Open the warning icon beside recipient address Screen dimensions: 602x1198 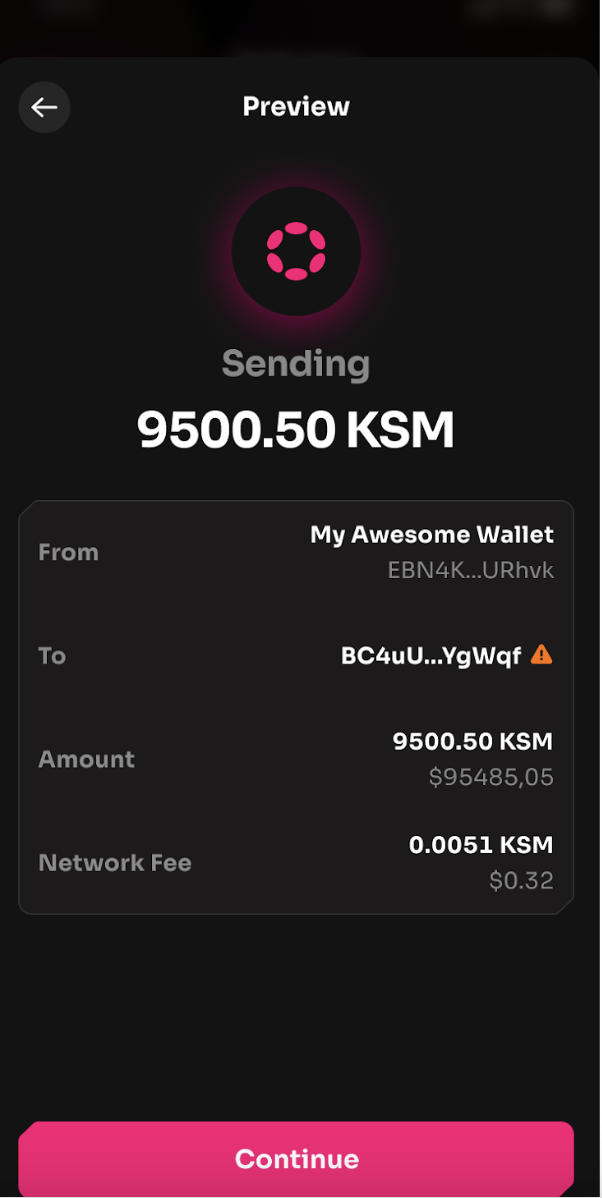click(x=541, y=655)
